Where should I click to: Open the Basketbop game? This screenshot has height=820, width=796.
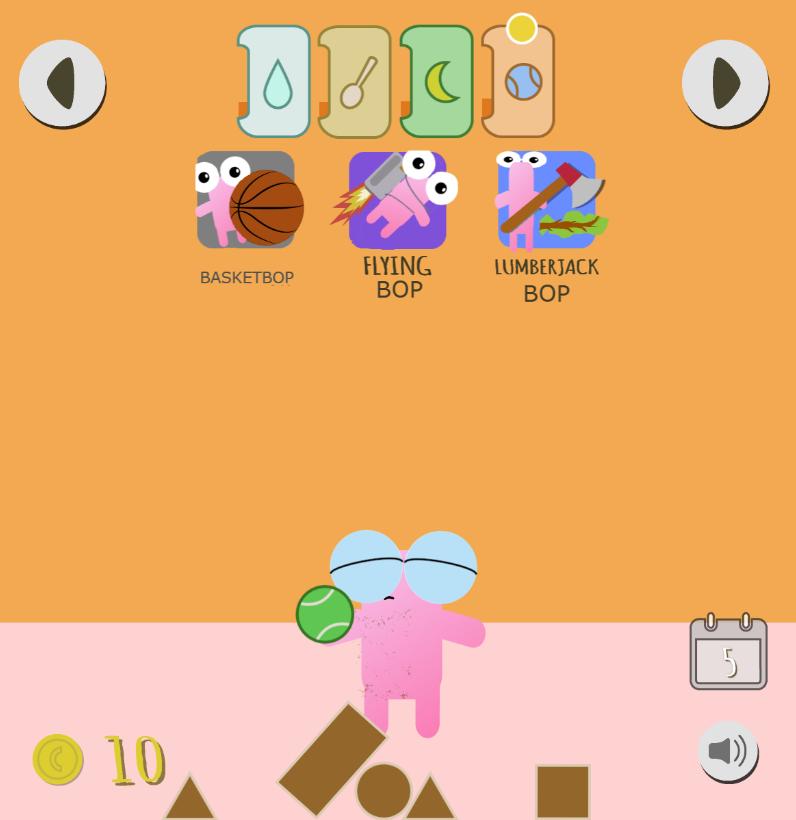point(246,200)
